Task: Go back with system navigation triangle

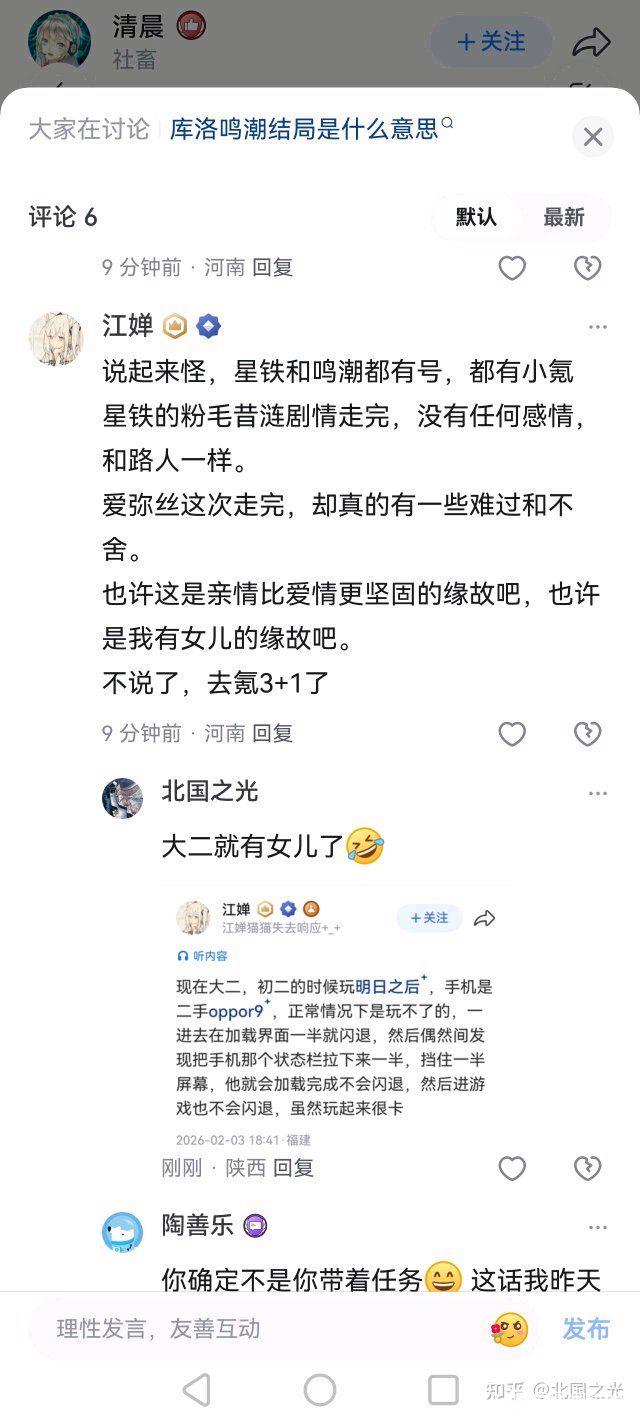Action: pos(197,1390)
